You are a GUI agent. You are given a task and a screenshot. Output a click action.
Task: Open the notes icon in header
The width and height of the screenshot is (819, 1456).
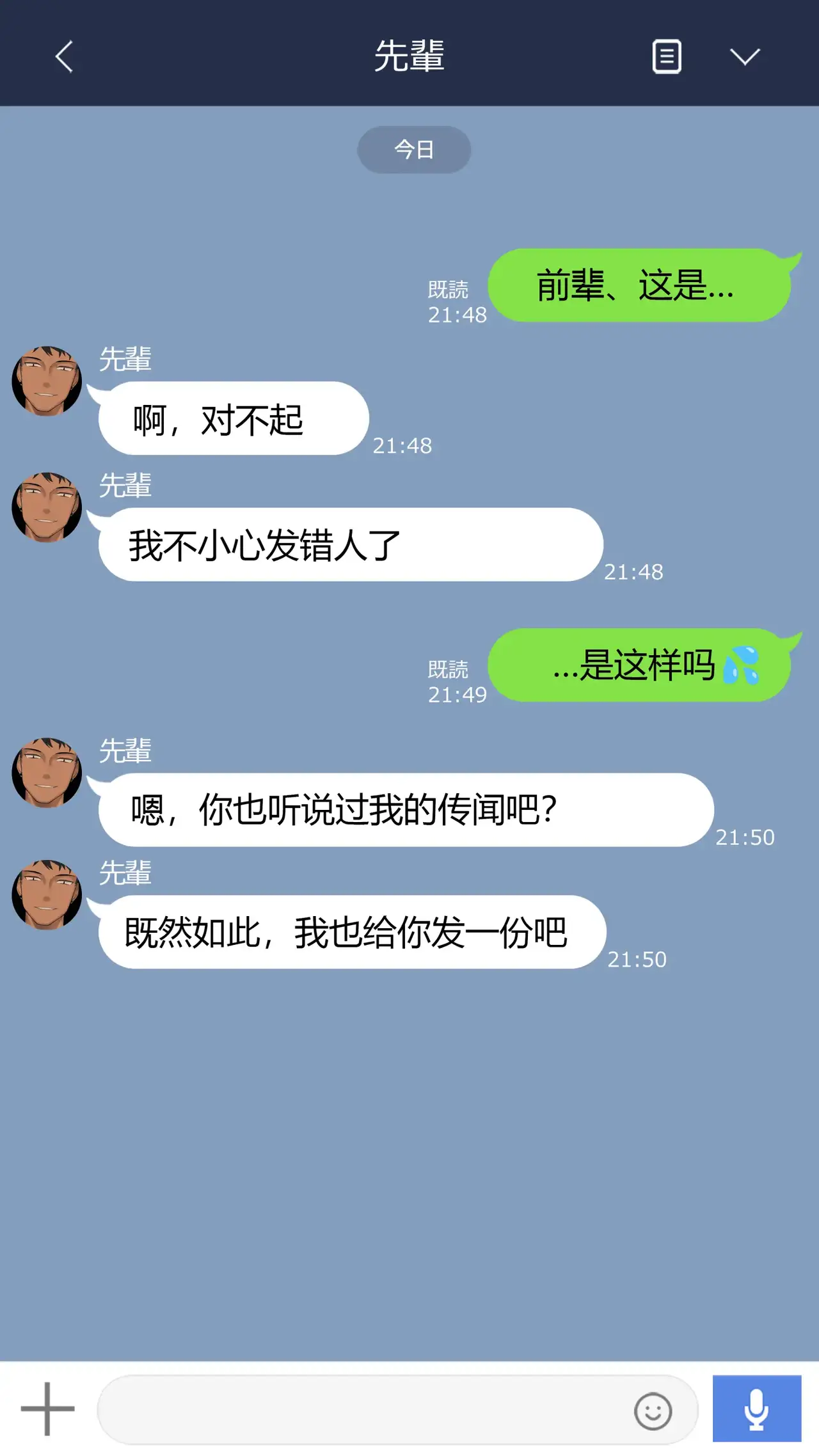point(666,57)
